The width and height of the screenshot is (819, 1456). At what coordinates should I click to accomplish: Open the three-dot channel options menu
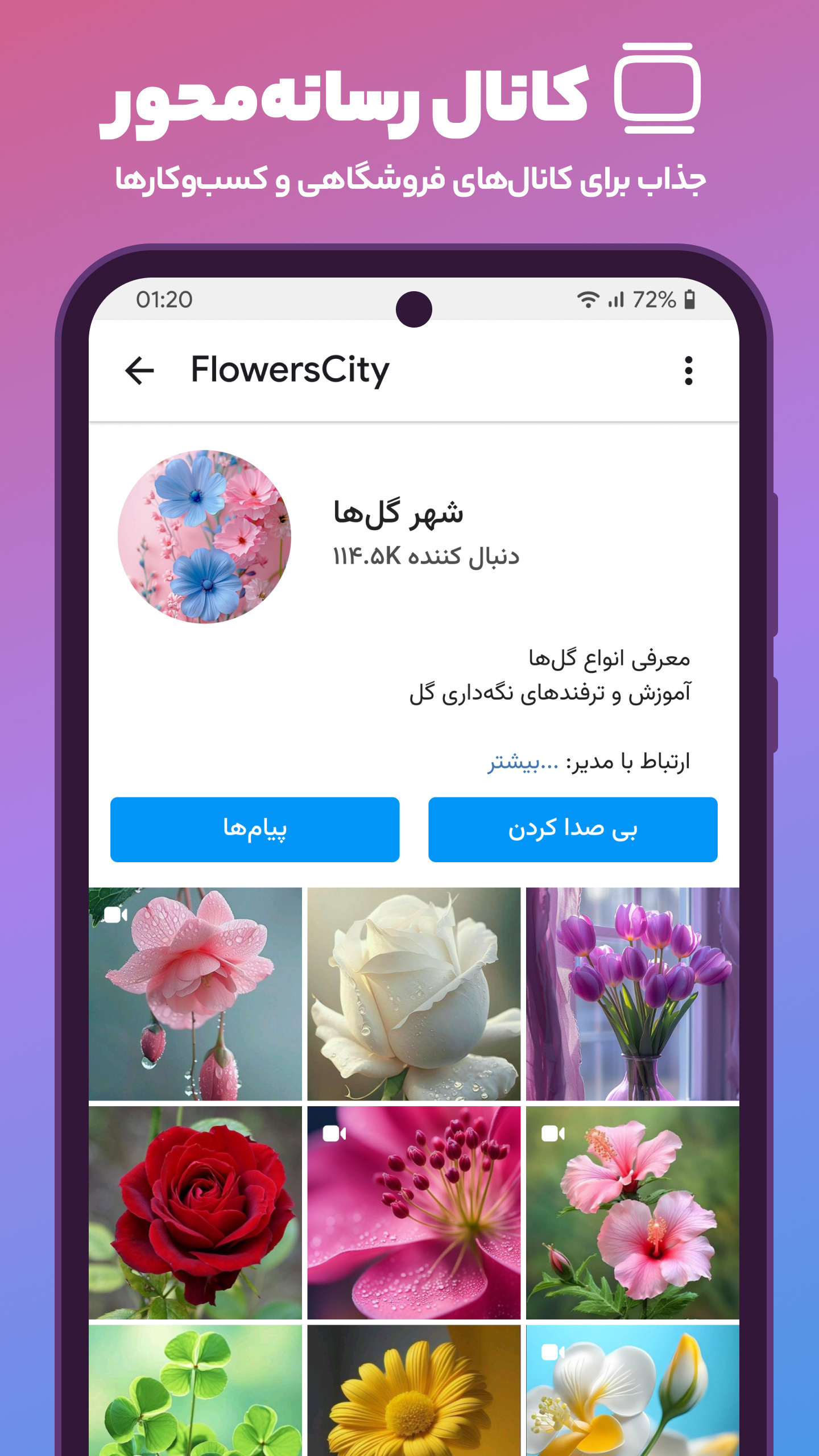click(x=690, y=370)
